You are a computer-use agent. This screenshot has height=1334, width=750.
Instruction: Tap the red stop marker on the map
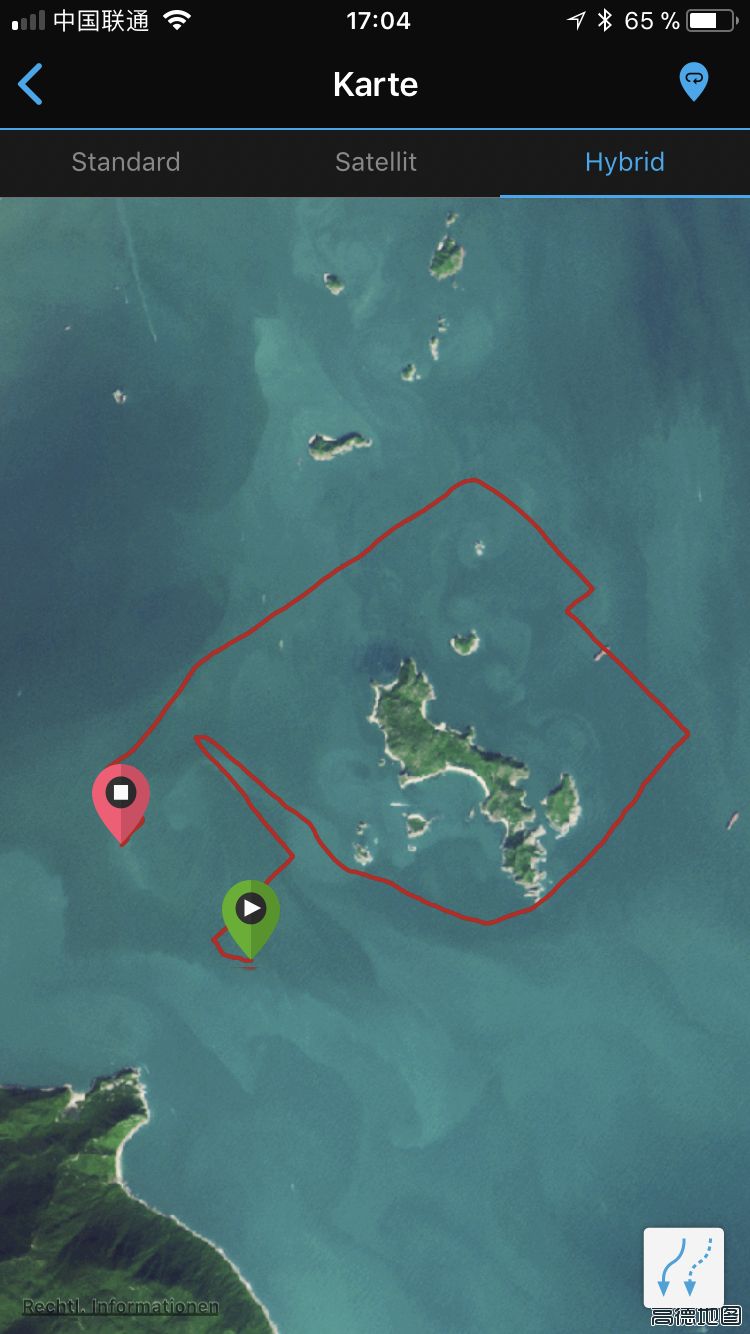[x=121, y=796]
